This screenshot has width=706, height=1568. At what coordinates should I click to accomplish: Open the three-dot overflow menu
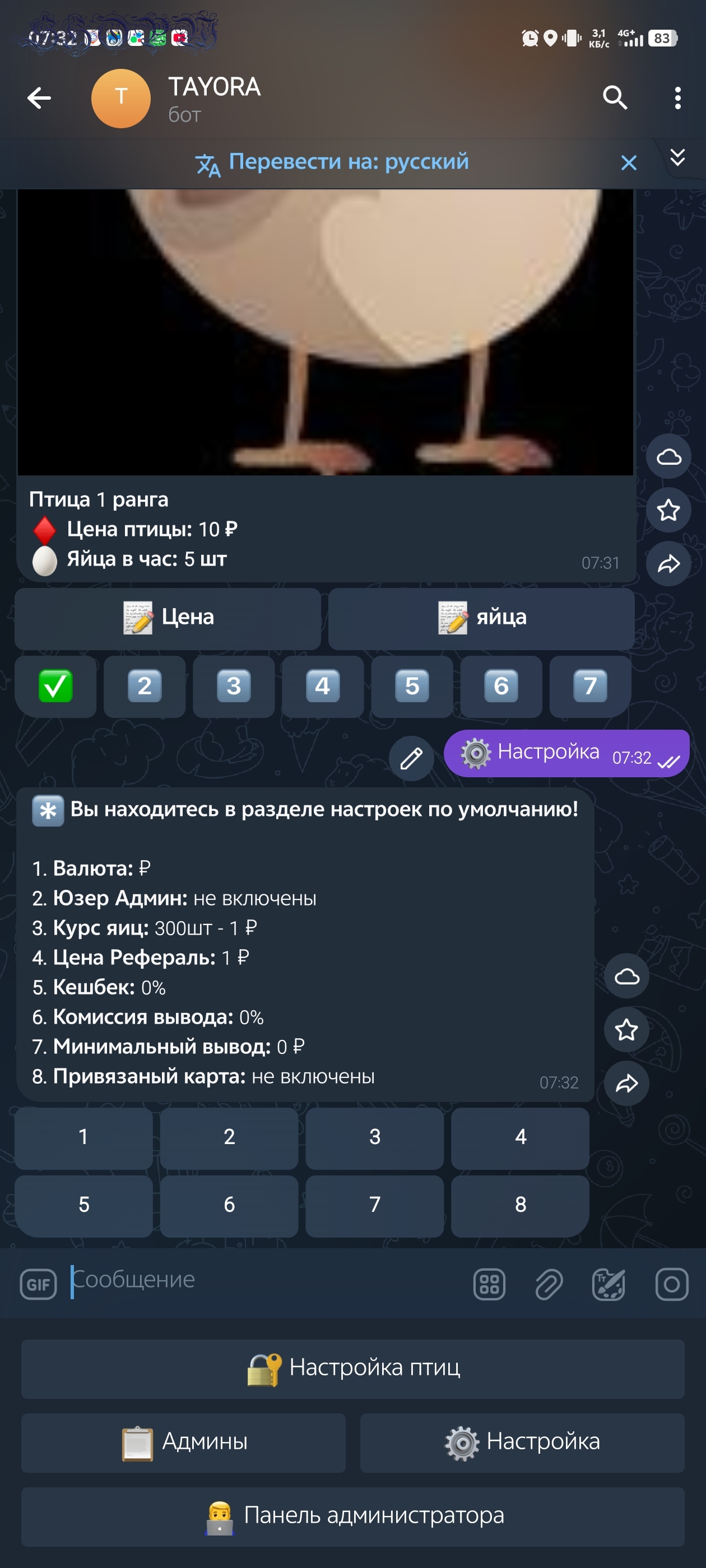[x=677, y=98]
